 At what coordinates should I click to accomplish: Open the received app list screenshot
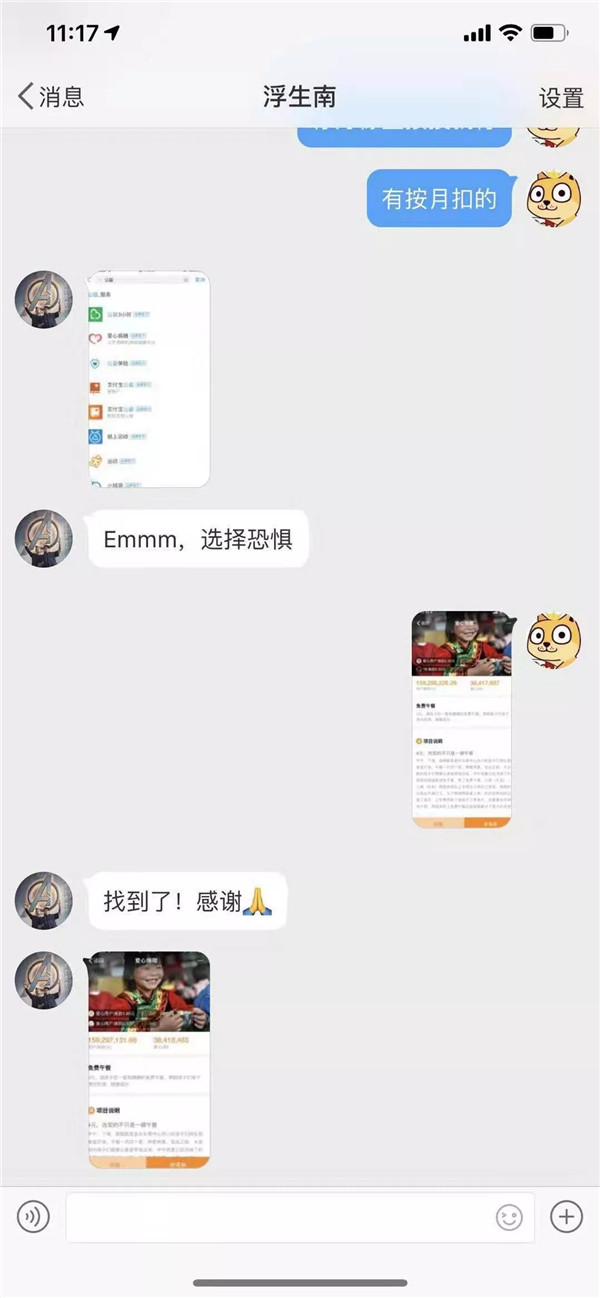149,379
